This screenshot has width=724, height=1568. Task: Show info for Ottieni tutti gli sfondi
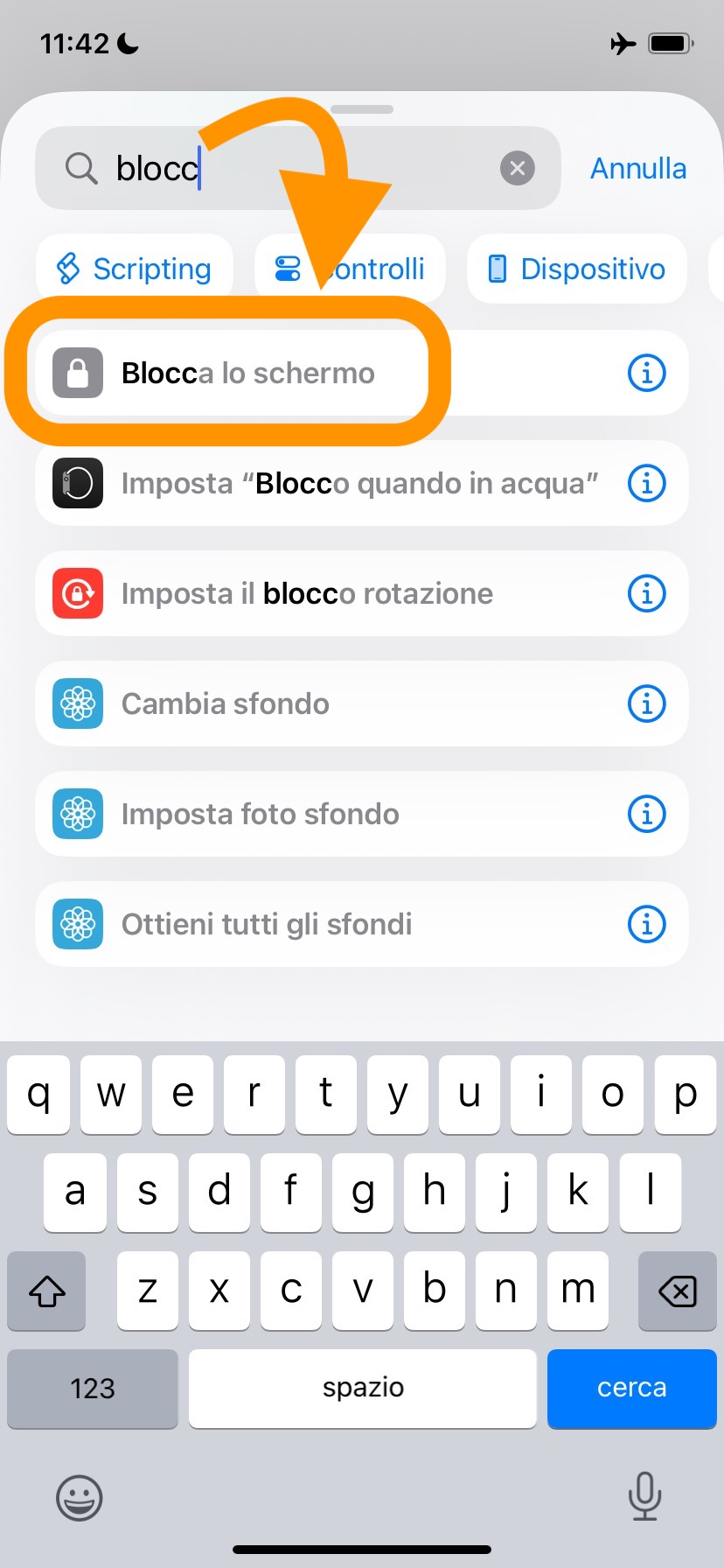point(647,924)
